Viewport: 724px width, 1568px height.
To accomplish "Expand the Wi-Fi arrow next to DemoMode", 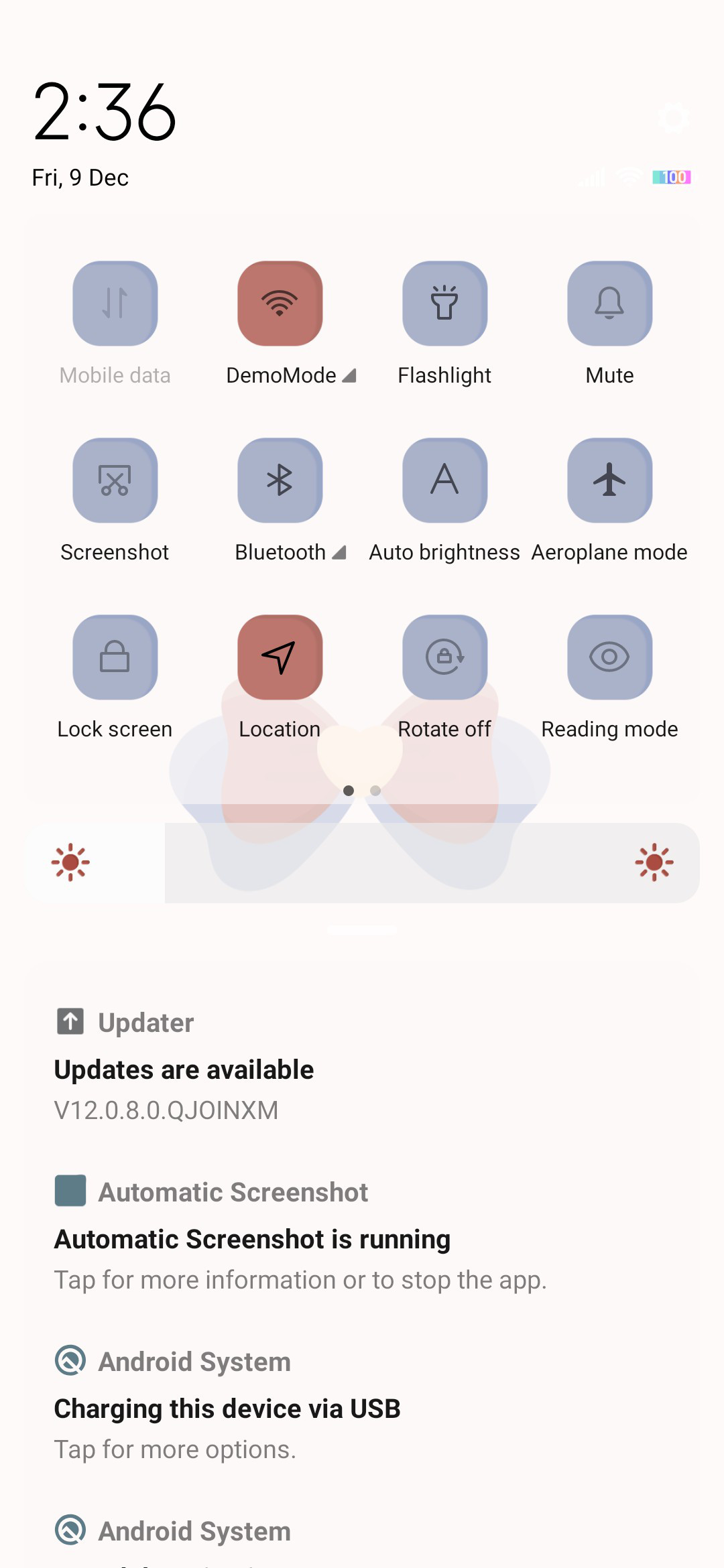I will 349,376.
